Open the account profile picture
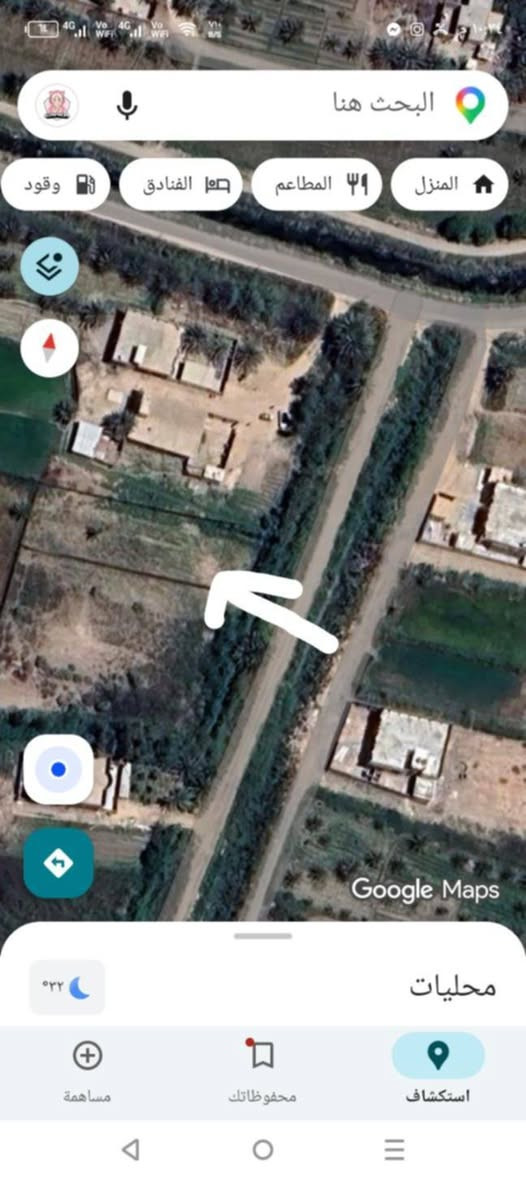The height and width of the screenshot is (1179, 526). [57, 105]
